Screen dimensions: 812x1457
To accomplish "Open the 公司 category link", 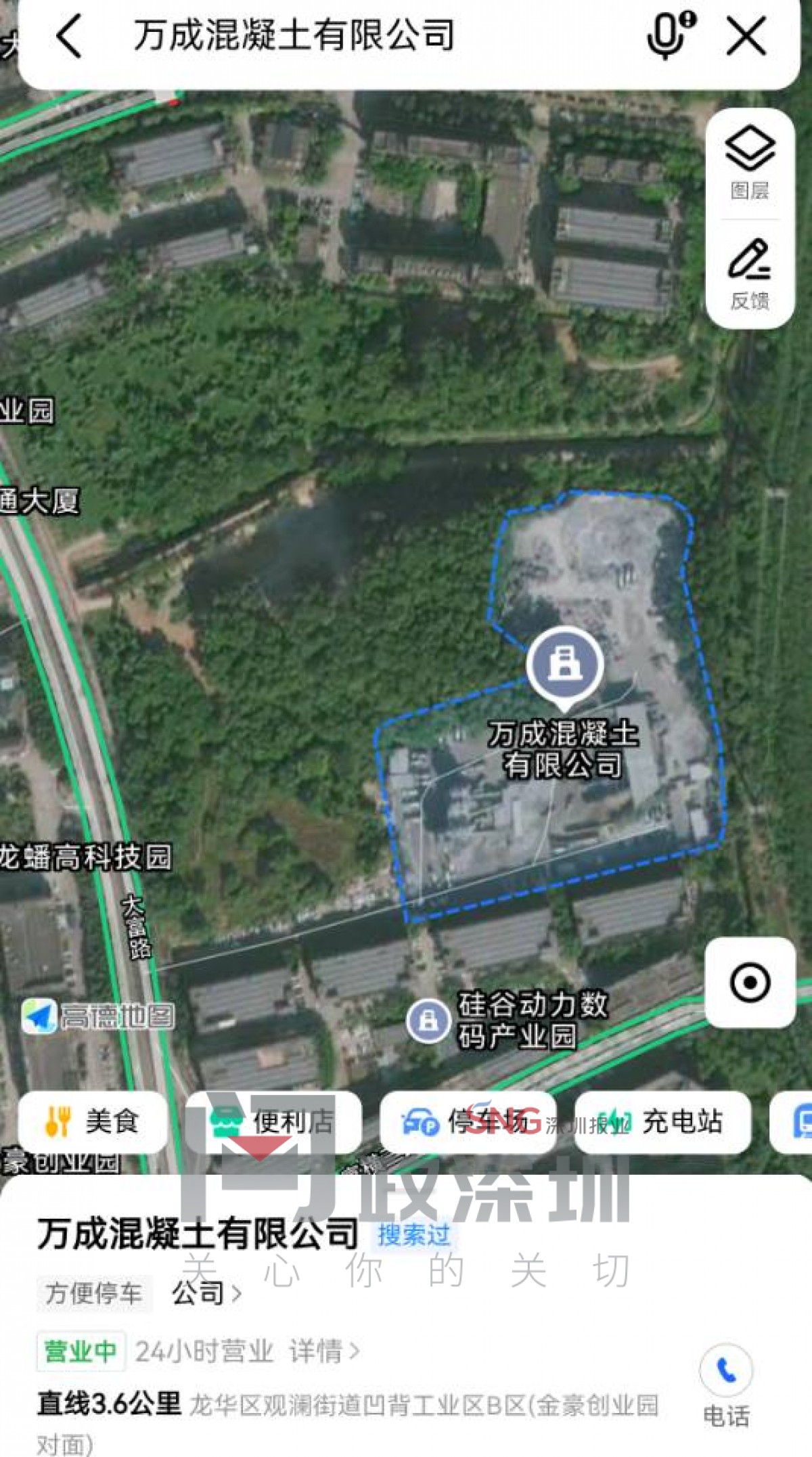I will [206, 1293].
